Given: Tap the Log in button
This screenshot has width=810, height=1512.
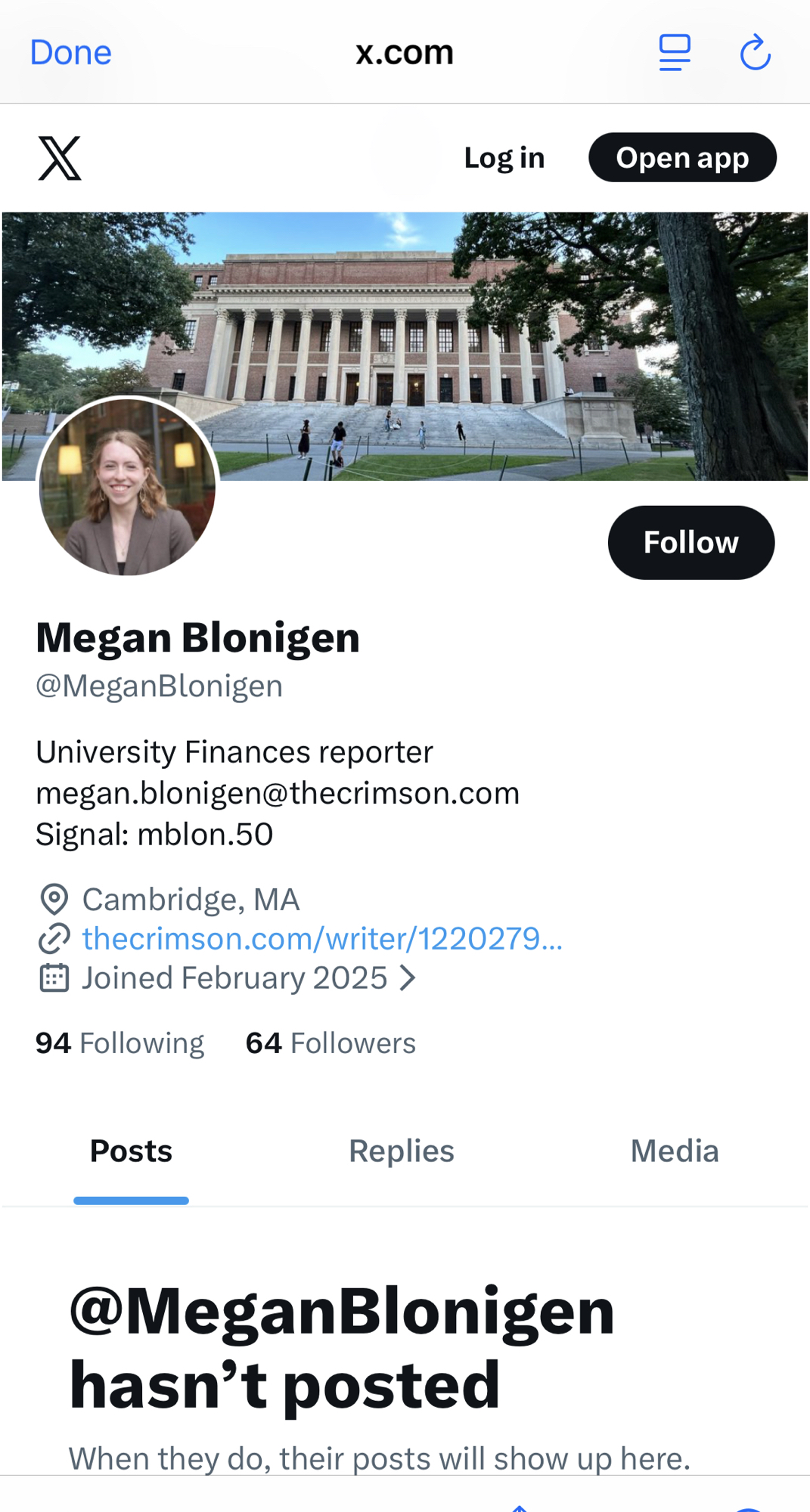Looking at the screenshot, I should point(504,158).
